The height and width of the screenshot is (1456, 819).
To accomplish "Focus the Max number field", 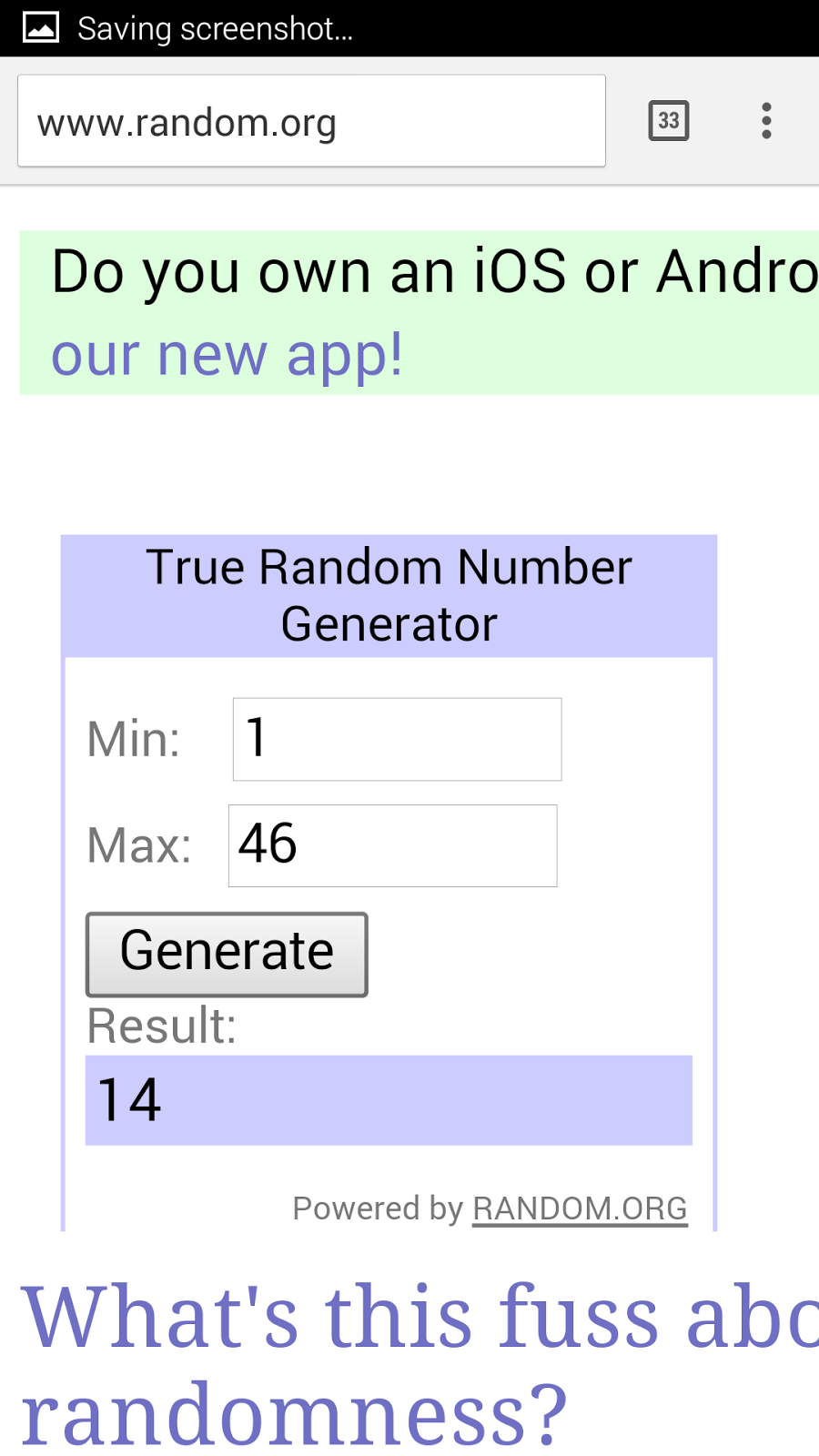I will [392, 845].
